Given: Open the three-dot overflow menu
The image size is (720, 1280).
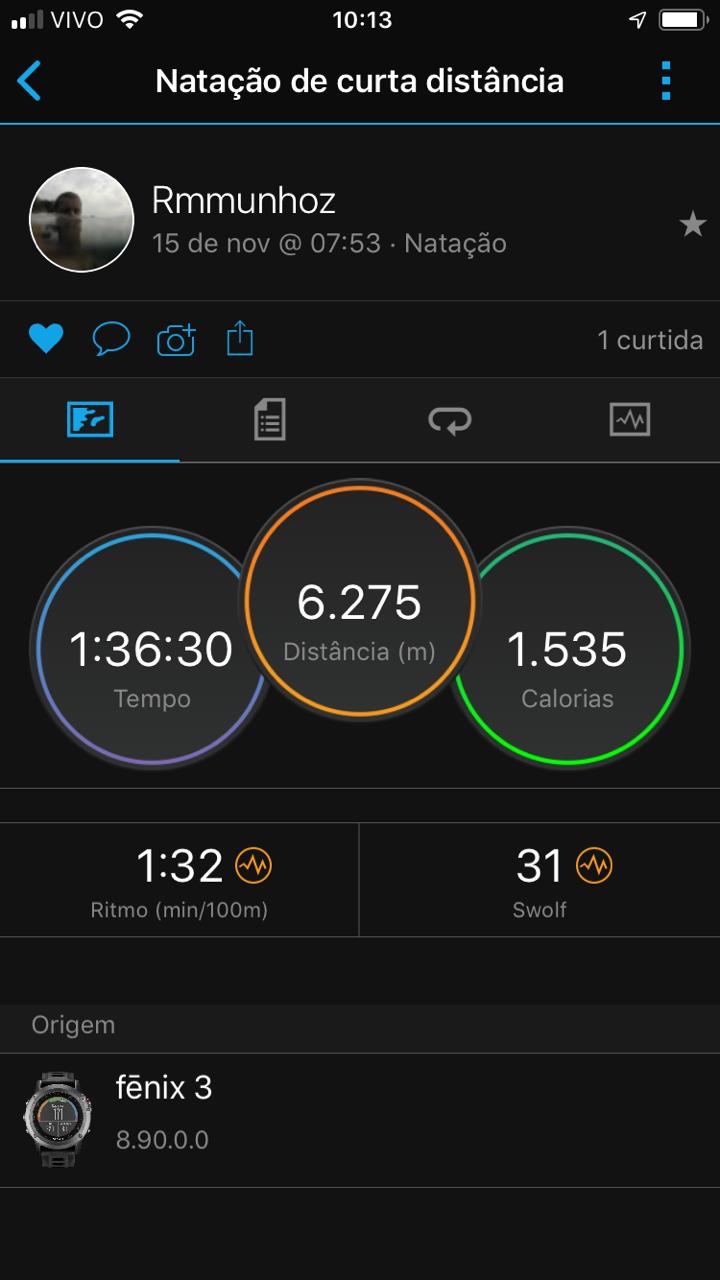Looking at the screenshot, I should point(666,81).
